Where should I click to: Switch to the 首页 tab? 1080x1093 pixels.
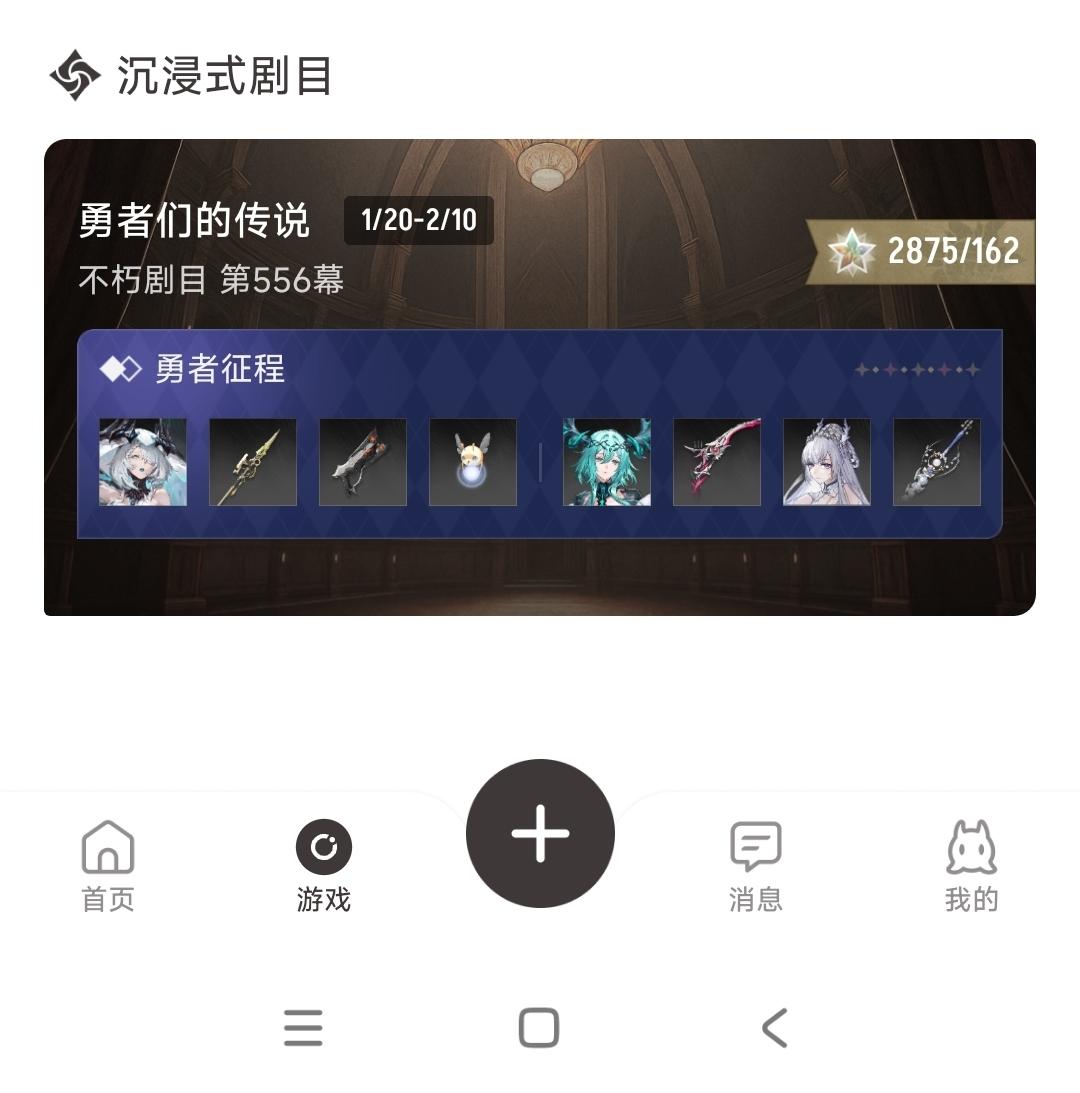coord(108,865)
